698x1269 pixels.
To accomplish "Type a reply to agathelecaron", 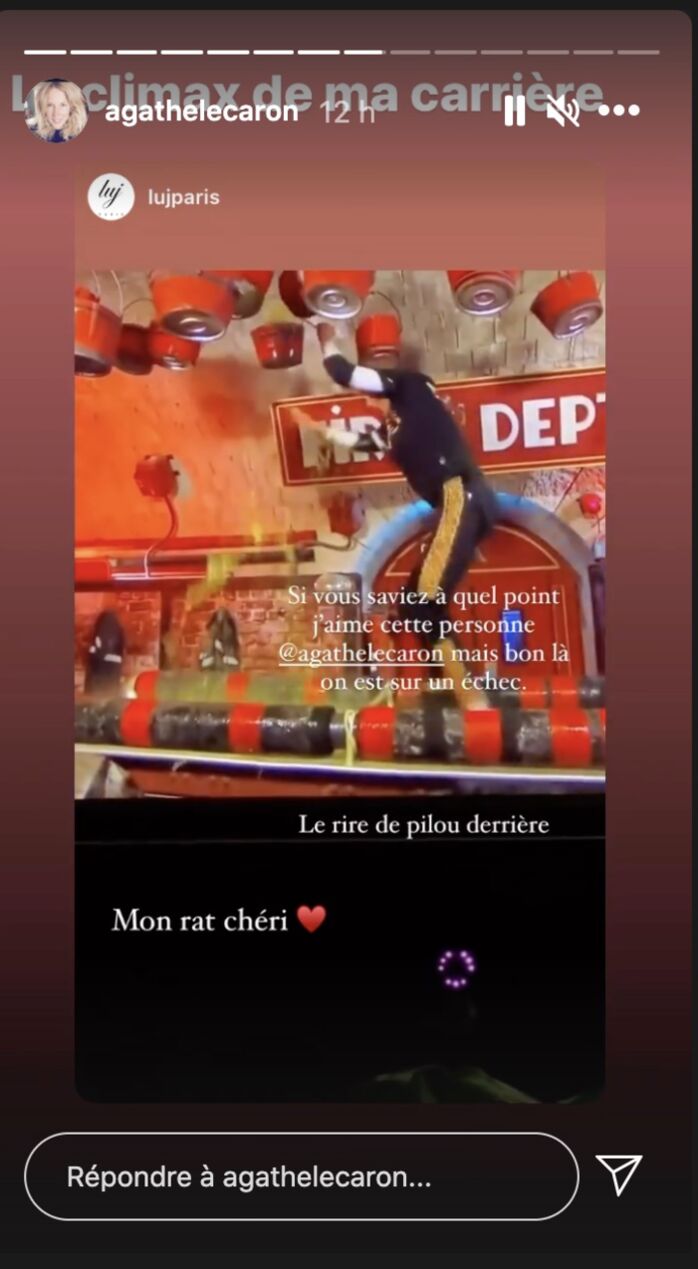I will pos(301,1176).
